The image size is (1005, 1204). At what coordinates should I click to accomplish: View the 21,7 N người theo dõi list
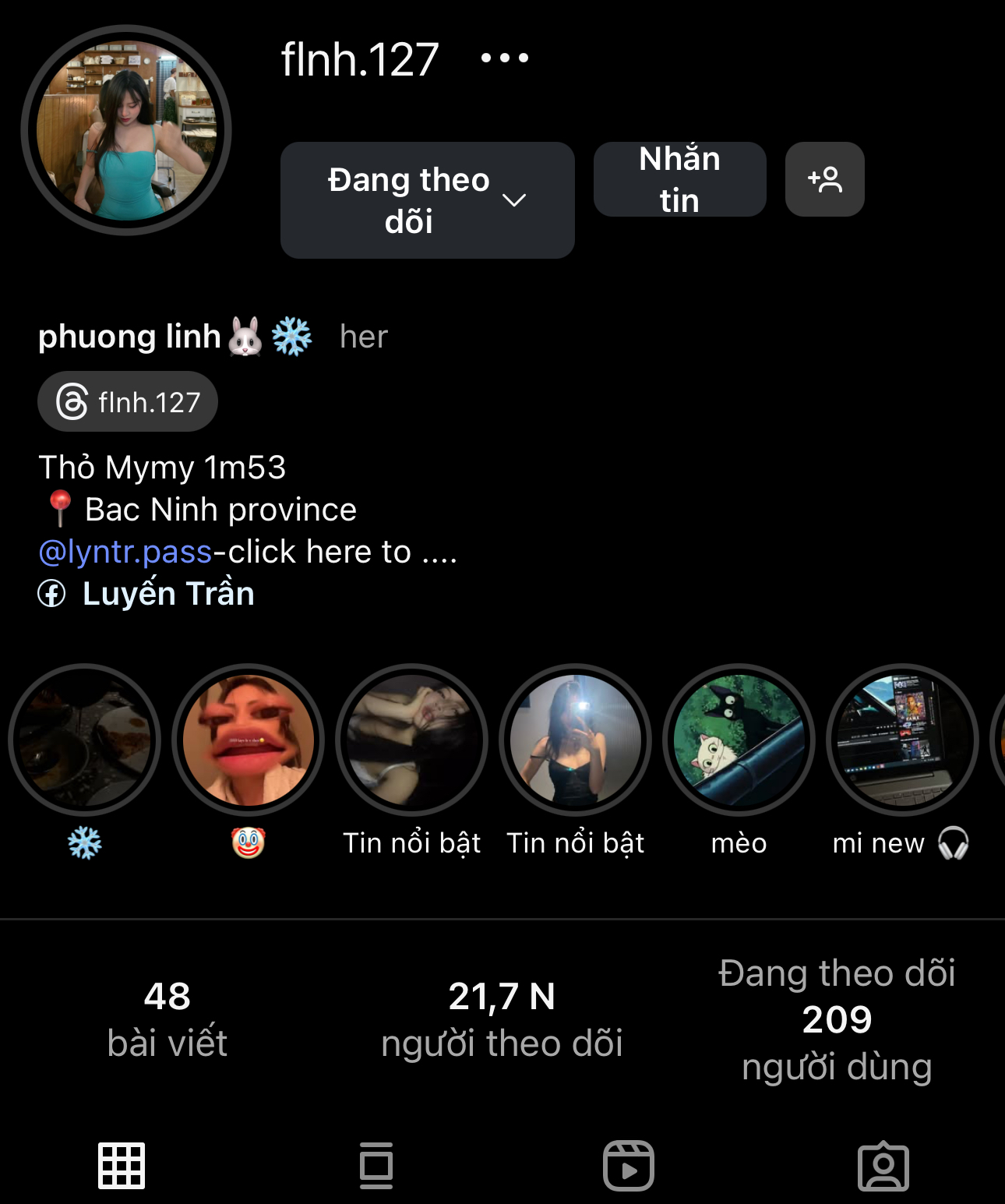[502, 1019]
